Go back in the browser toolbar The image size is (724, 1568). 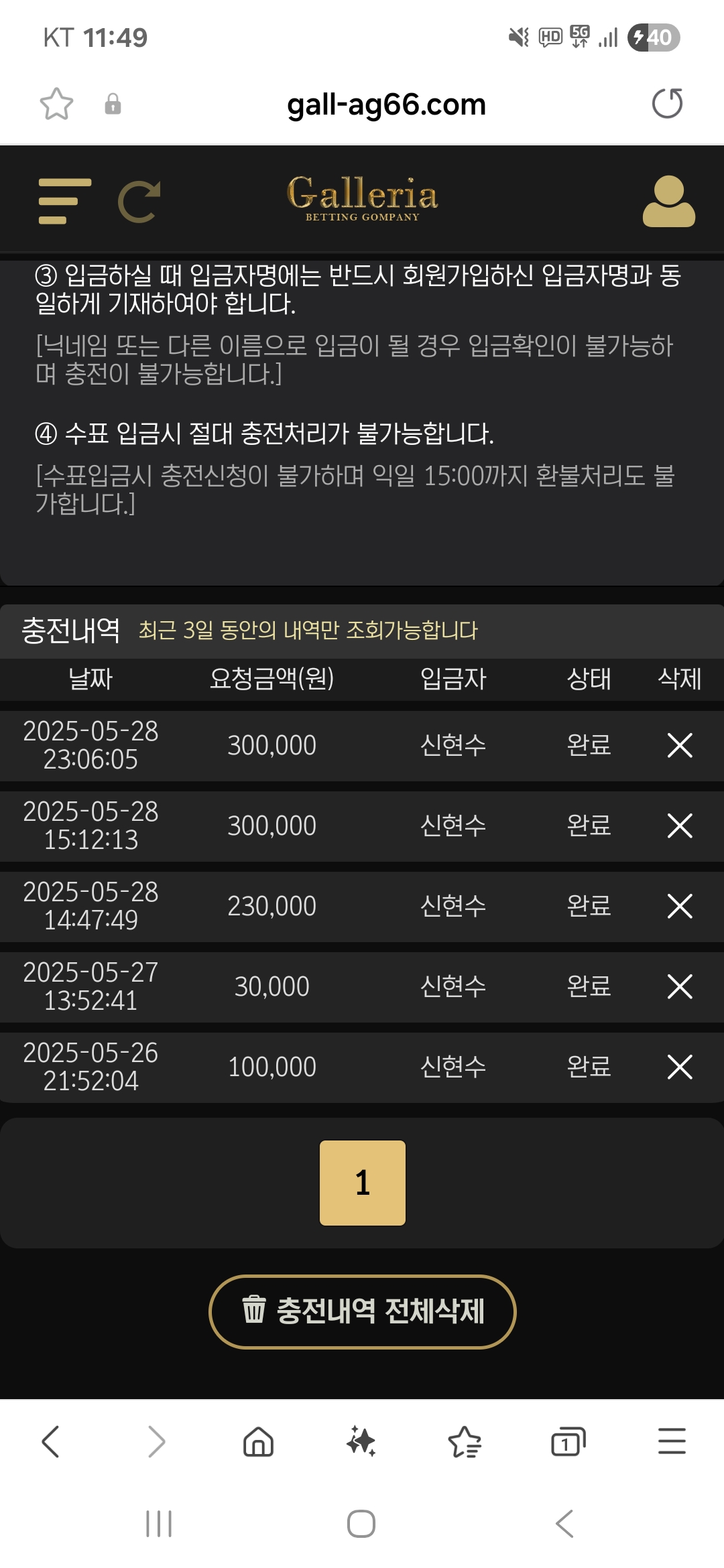click(51, 1441)
